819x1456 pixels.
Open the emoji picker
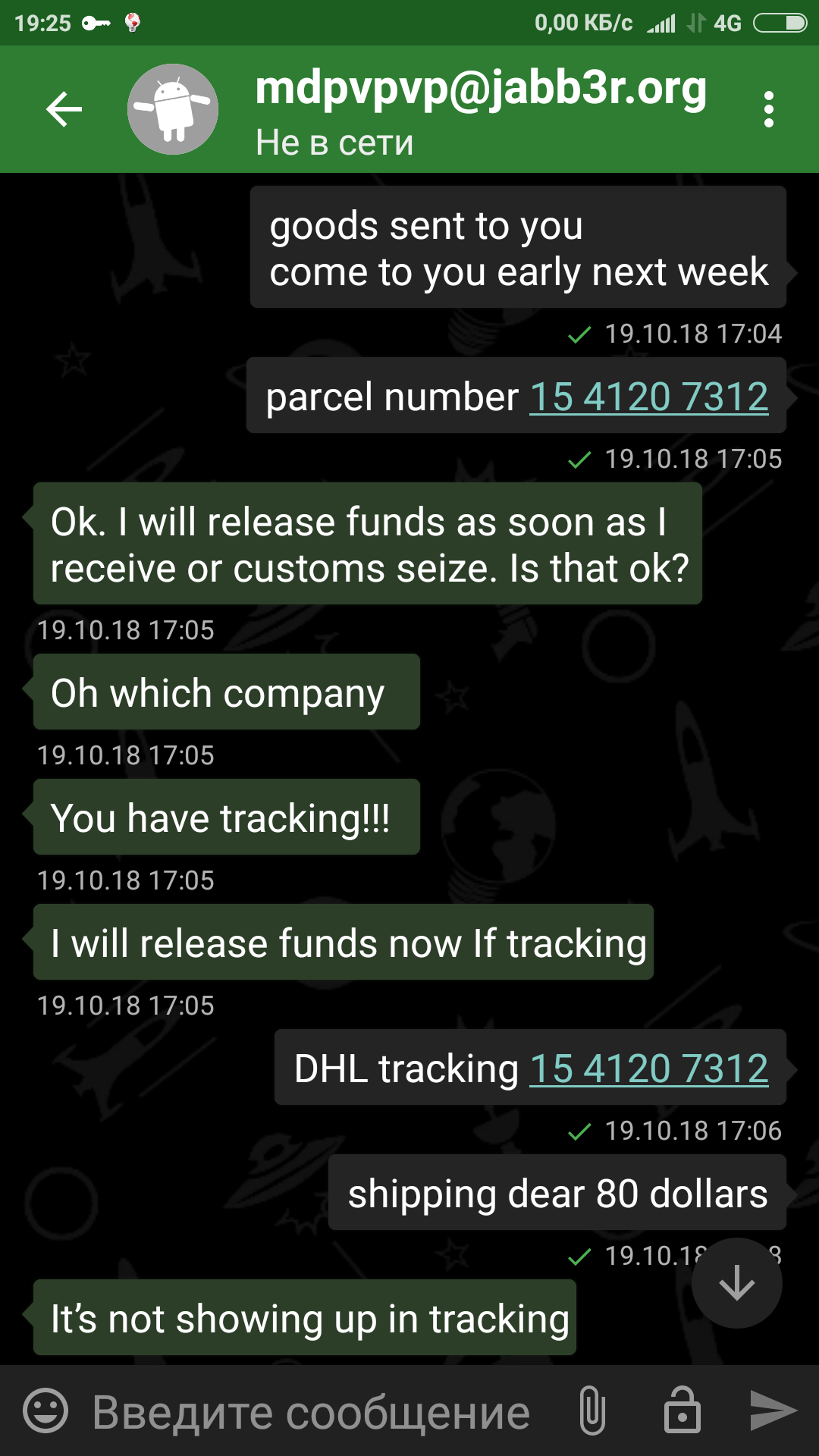coord(45,1411)
